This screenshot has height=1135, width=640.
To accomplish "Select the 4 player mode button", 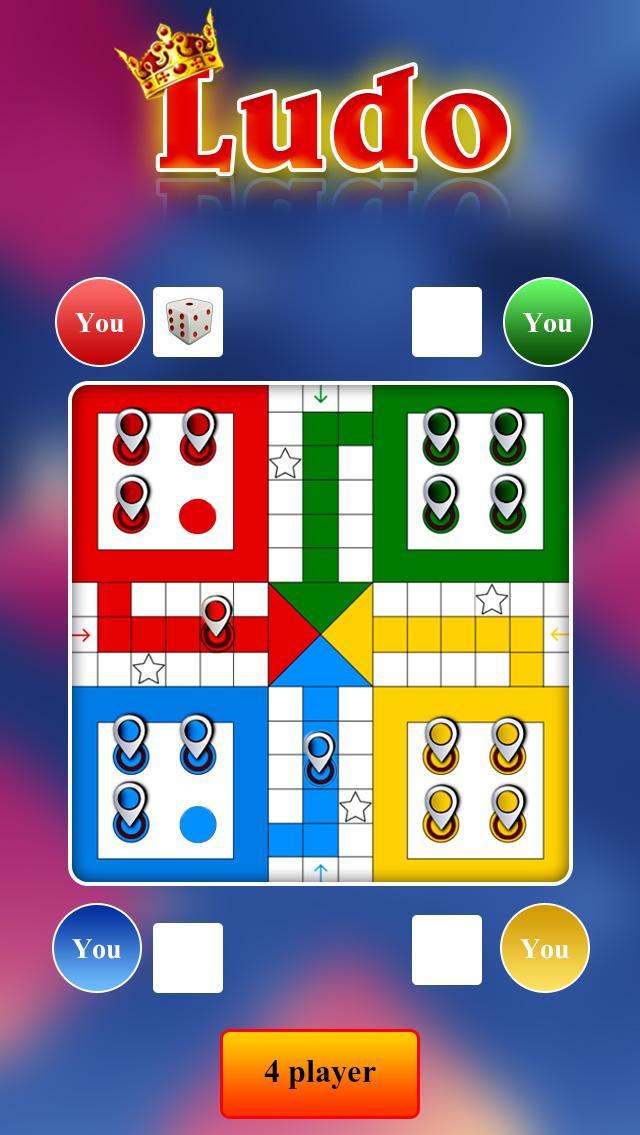I will (320, 1073).
